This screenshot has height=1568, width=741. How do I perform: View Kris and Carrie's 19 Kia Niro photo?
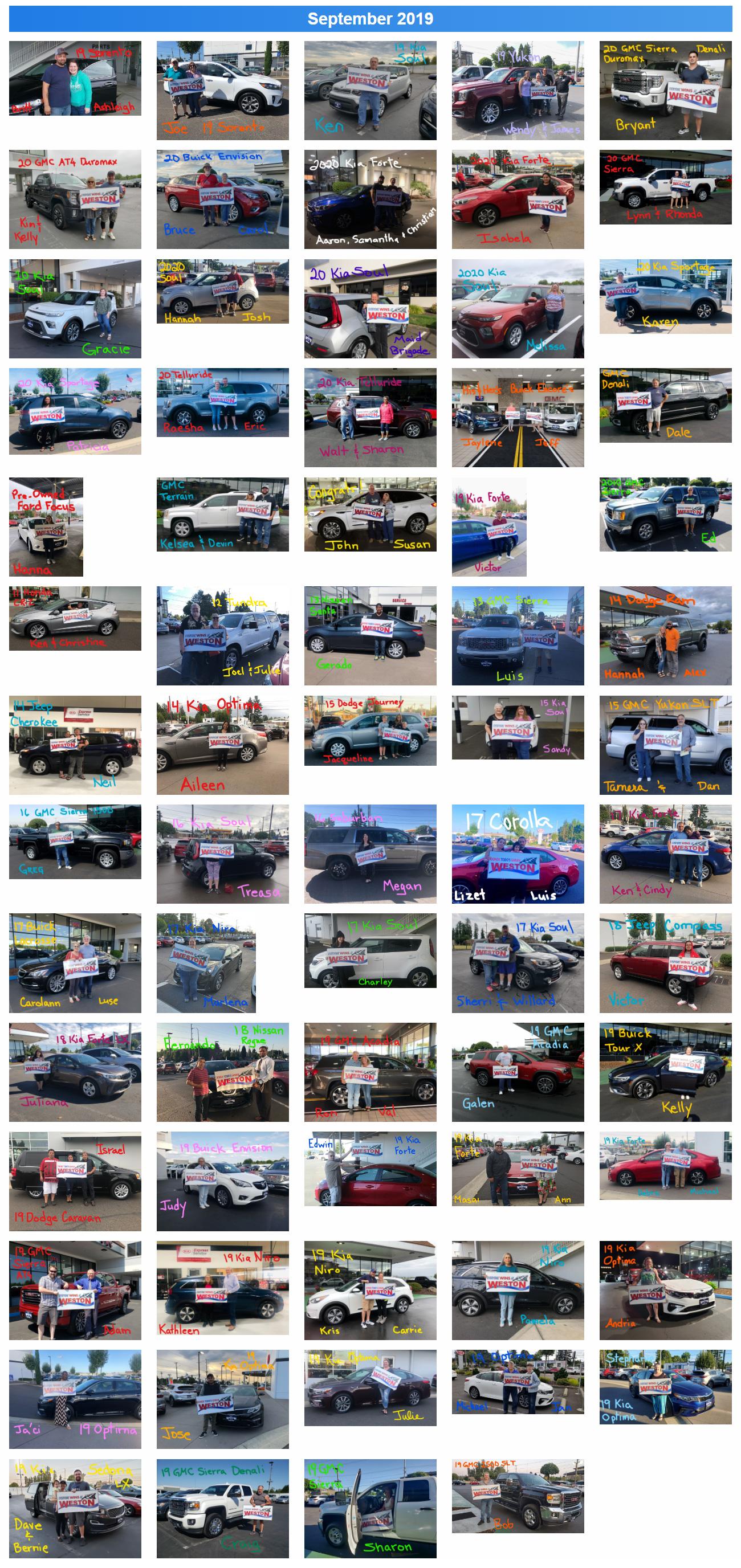click(x=370, y=1290)
